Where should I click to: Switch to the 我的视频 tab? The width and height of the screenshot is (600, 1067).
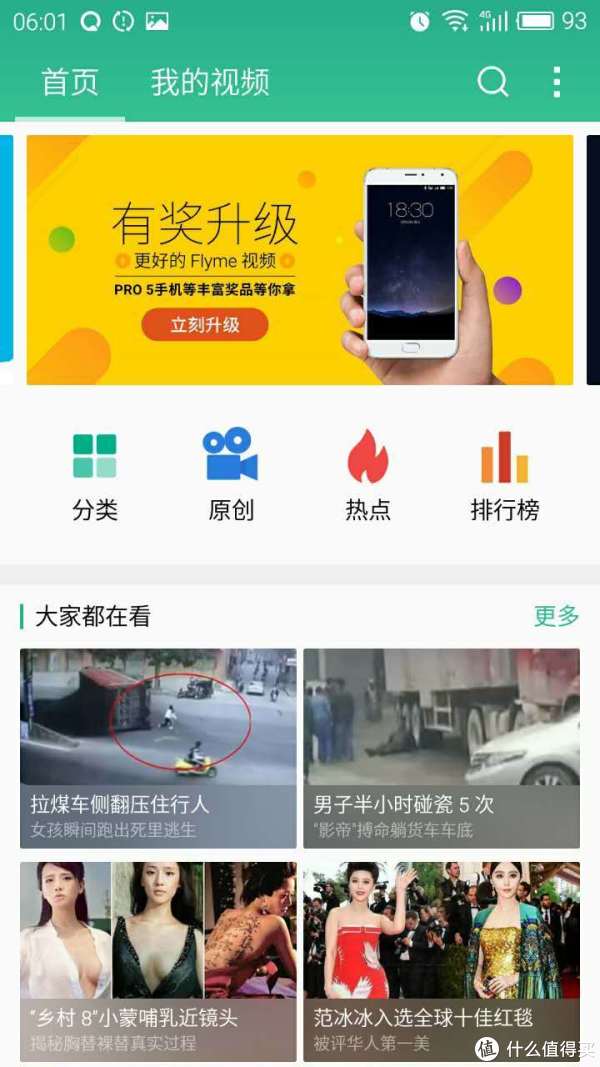[x=210, y=82]
